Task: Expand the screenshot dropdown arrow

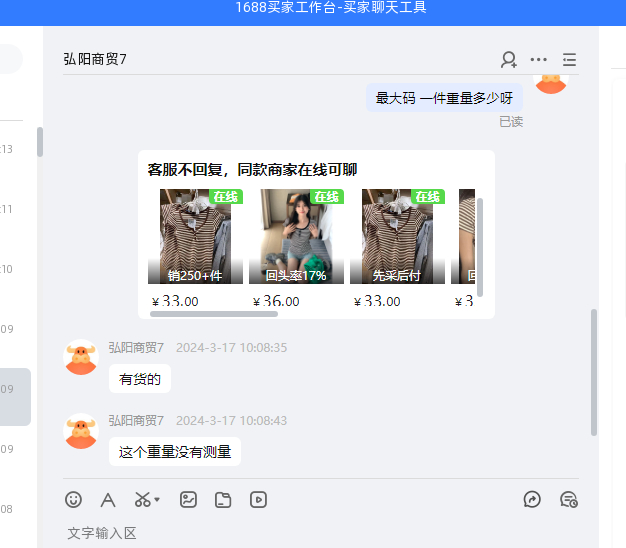Action: [157, 499]
